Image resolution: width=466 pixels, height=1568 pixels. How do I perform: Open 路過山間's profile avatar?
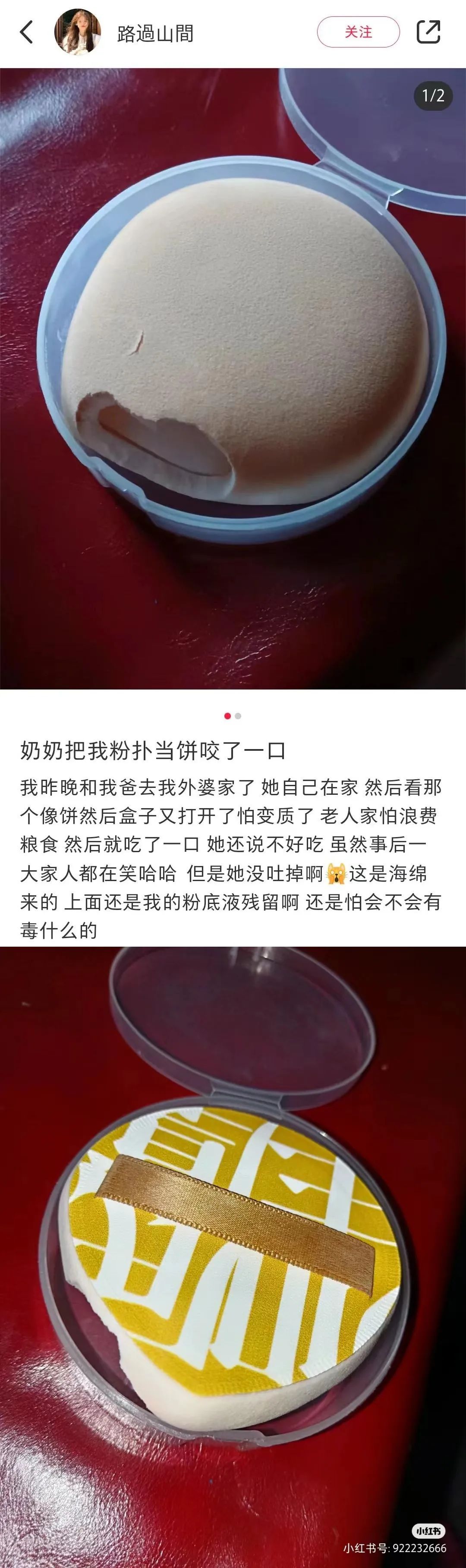coord(77,32)
